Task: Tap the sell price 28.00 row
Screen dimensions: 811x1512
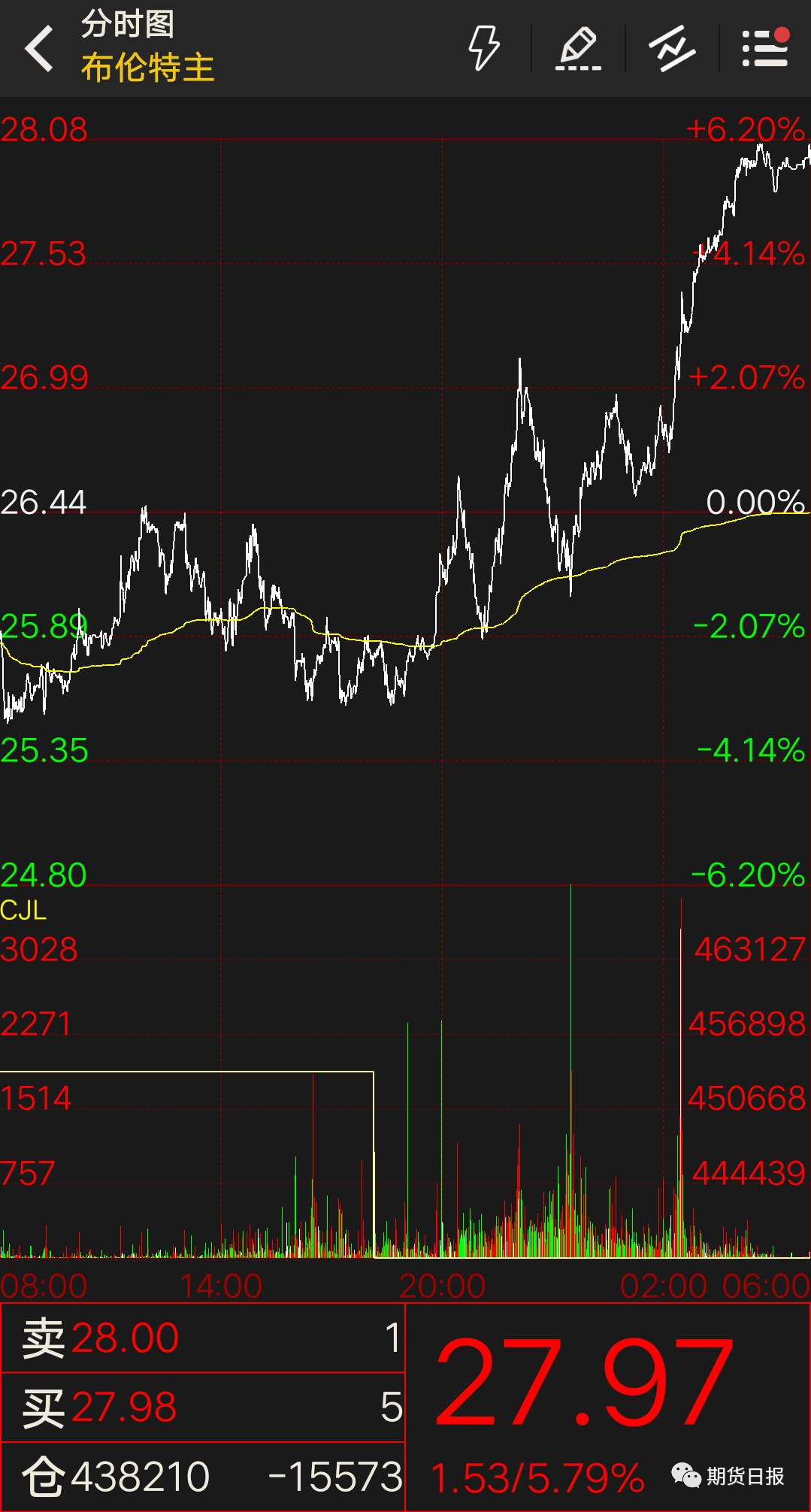Action: [203, 1338]
